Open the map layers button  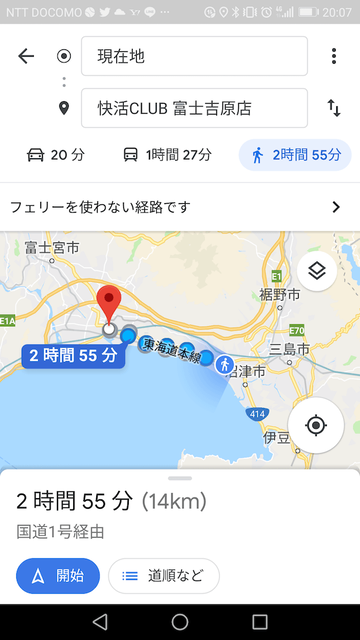(x=317, y=271)
